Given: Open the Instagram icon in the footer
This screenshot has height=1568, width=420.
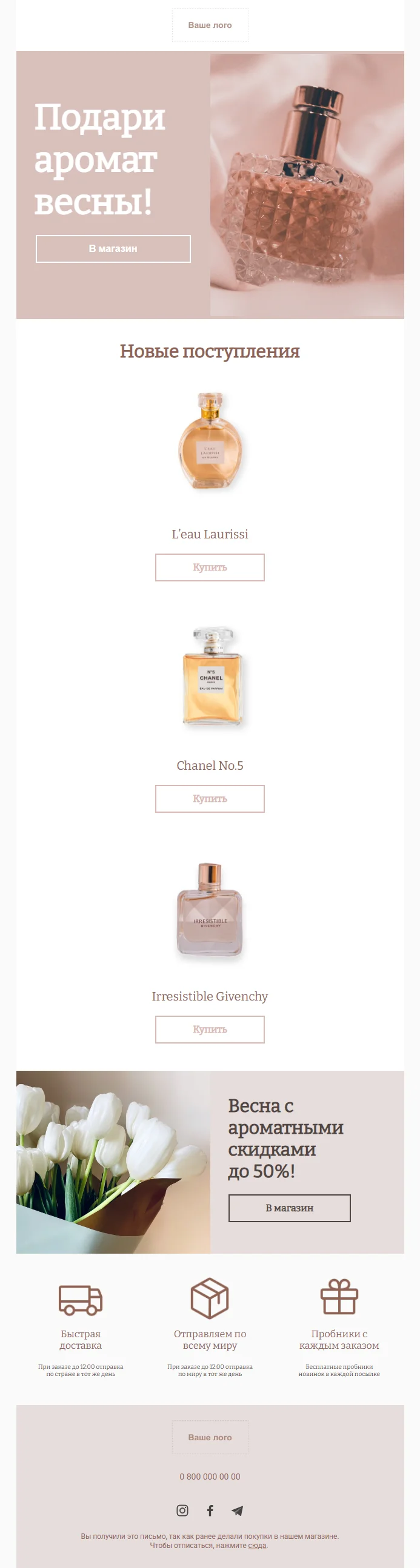Looking at the screenshot, I should click(182, 1510).
